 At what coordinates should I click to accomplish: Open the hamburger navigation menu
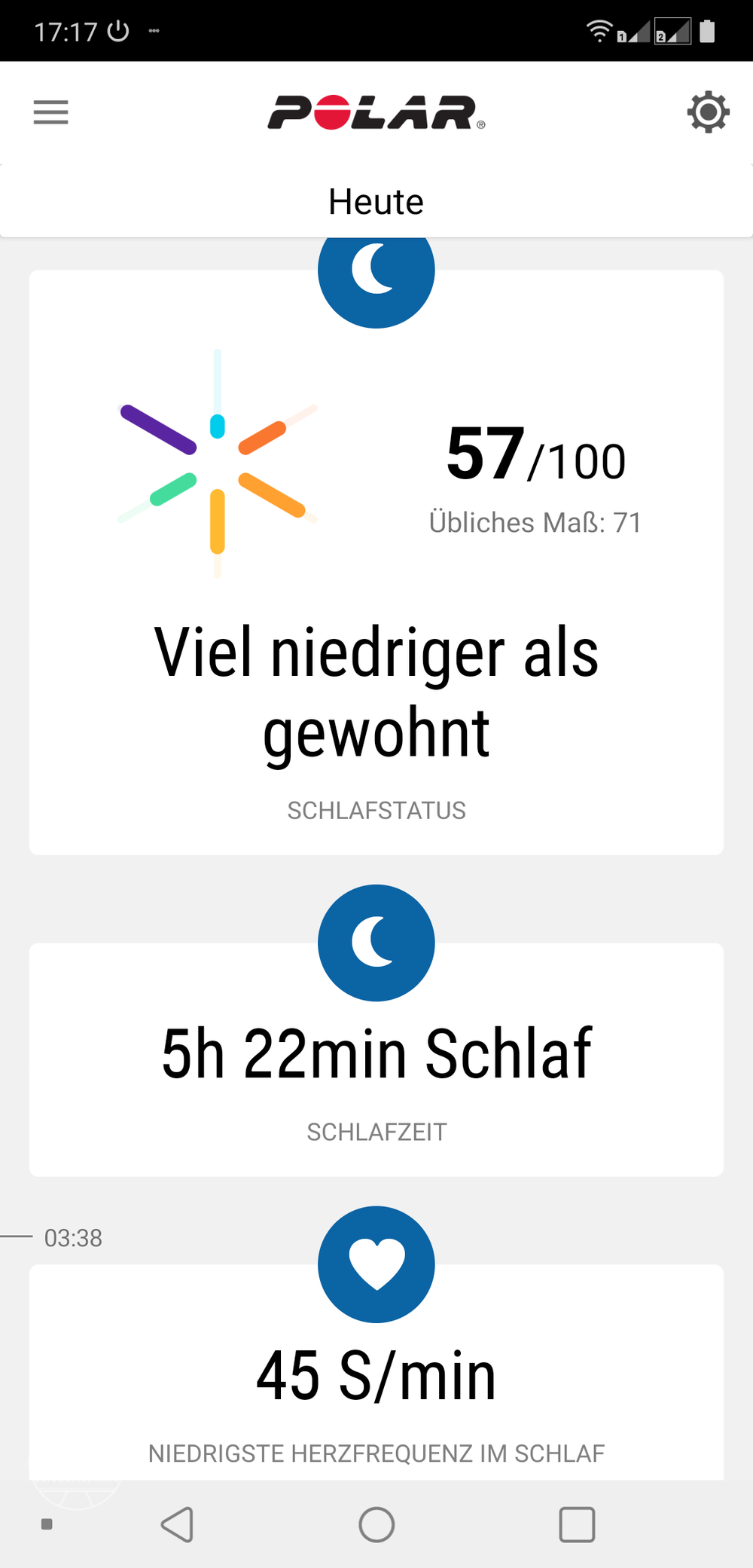tap(50, 112)
